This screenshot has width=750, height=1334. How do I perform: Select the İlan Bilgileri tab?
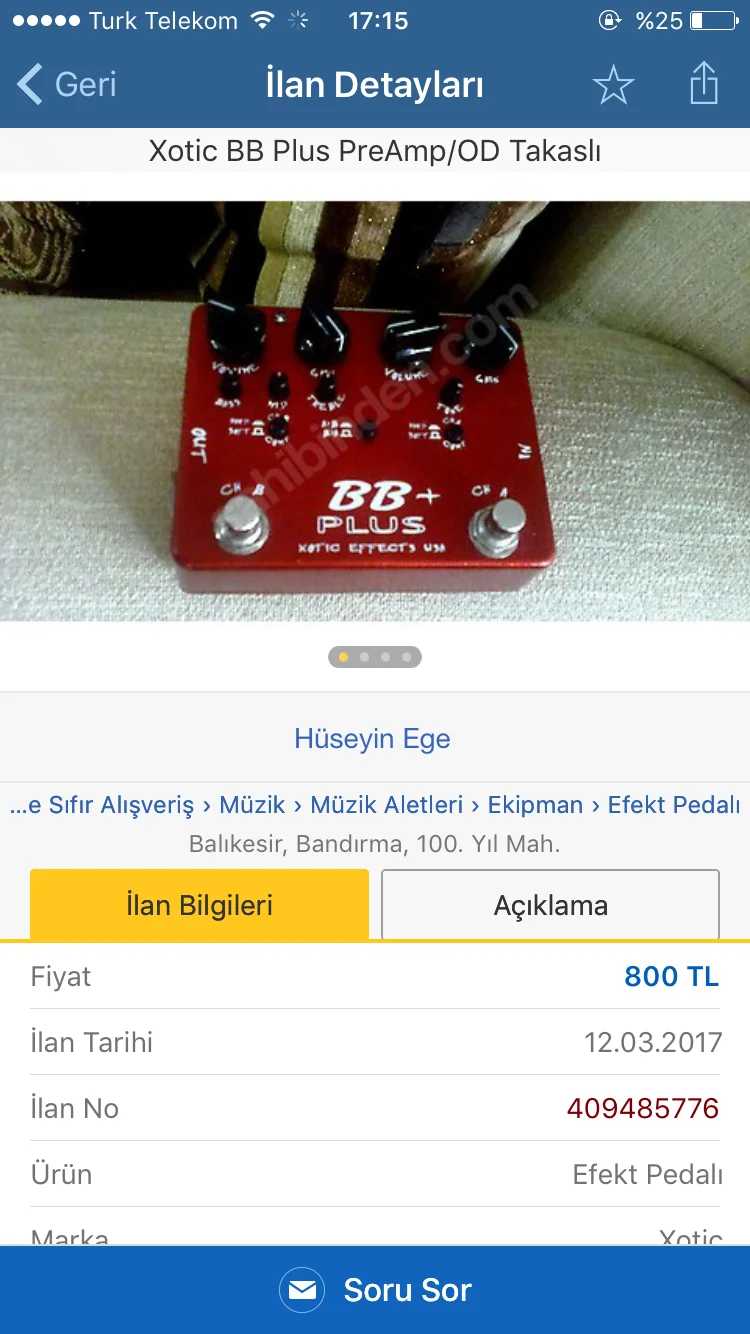point(199,905)
